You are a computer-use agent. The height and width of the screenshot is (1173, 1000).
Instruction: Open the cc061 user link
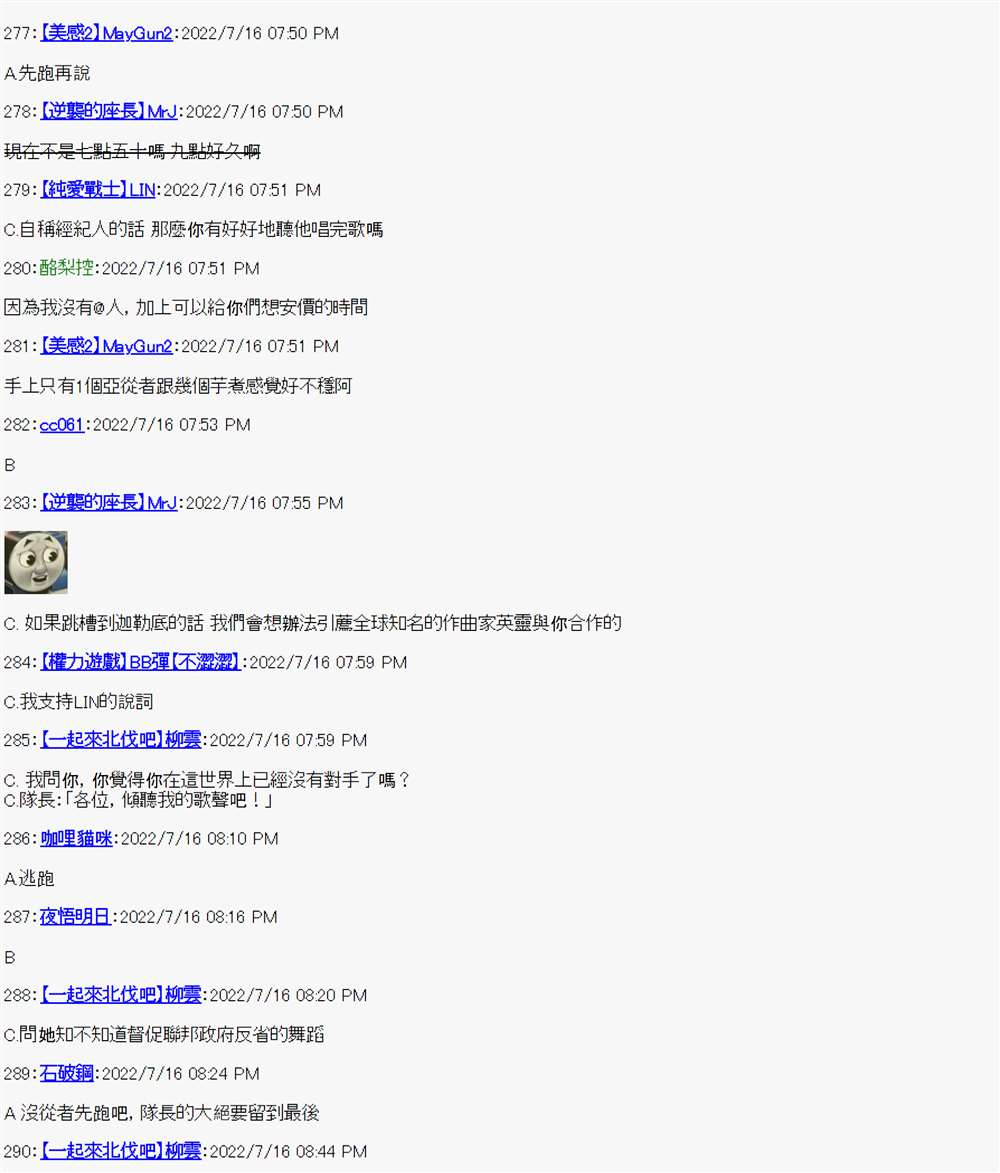[61, 425]
